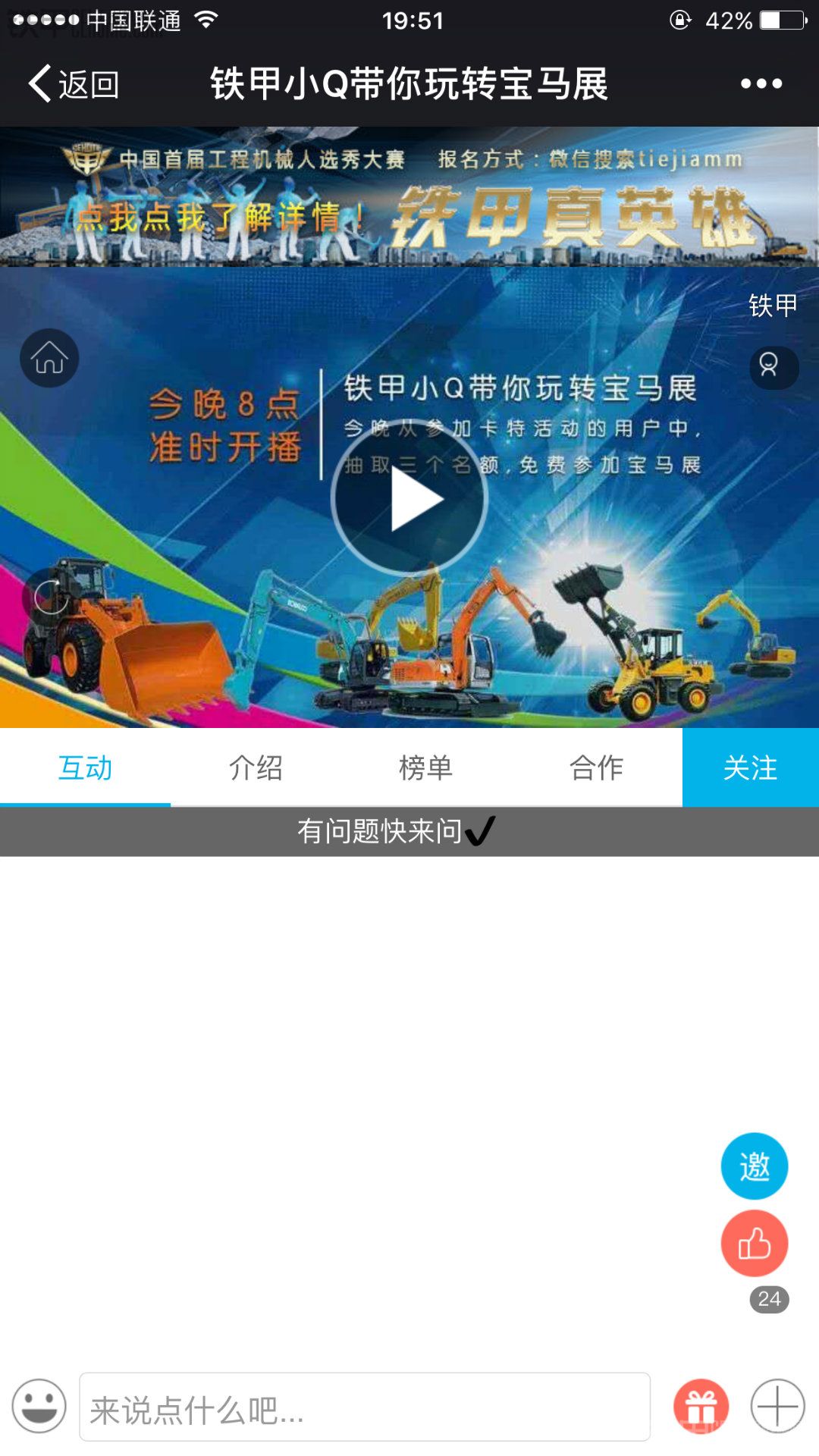Image resolution: width=819 pixels, height=1456 pixels.
Task: Select the 合作 tab
Action: 597,767
